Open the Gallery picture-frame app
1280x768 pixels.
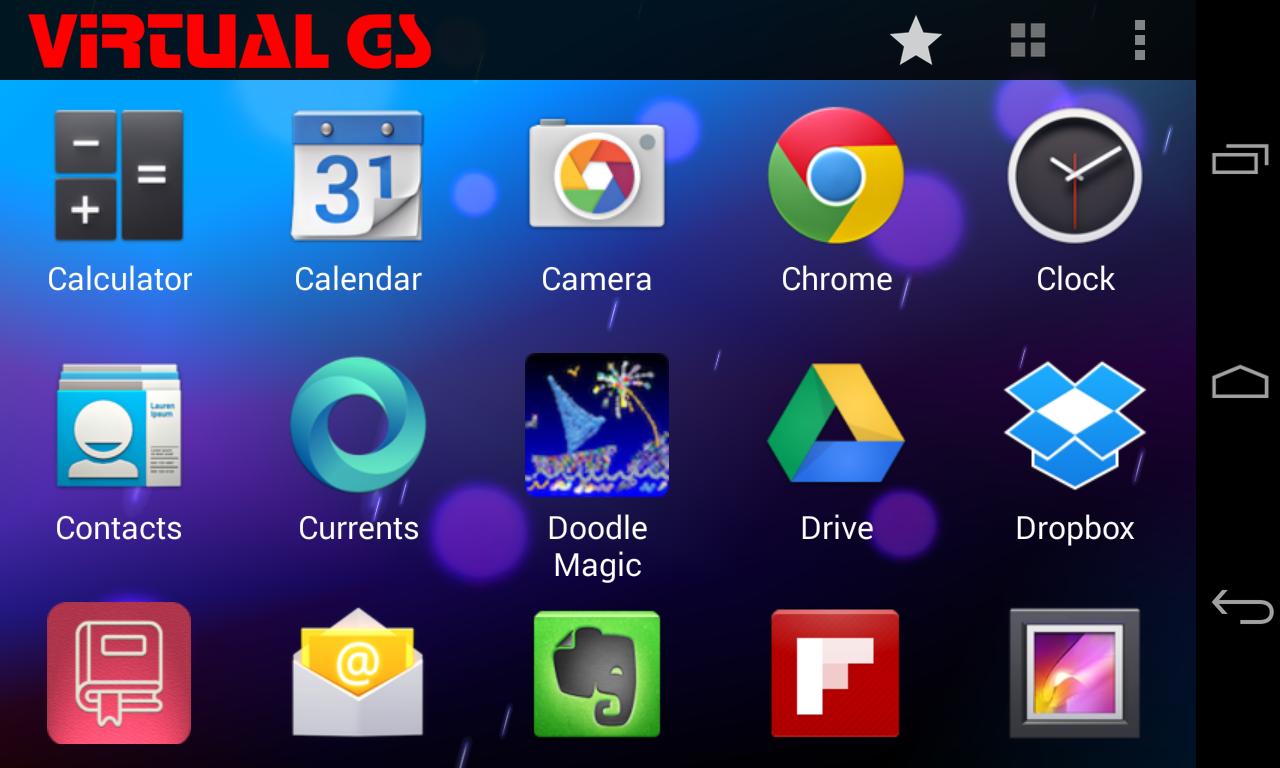pyautogui.click(x=1074, y=673)
